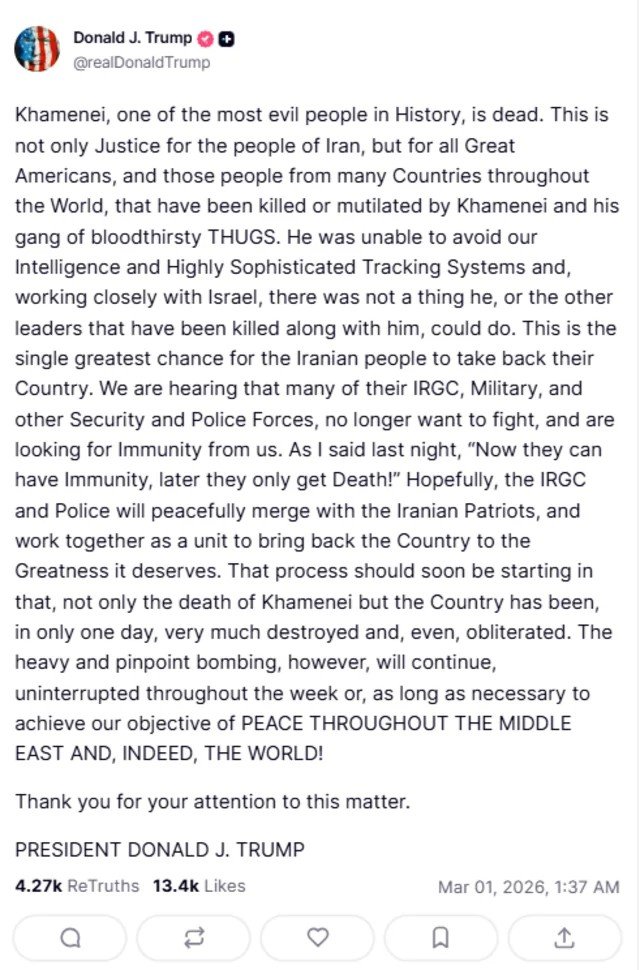640x970 pixels.
Task: View the 4.27k ReTruths list
Action: 77,886
